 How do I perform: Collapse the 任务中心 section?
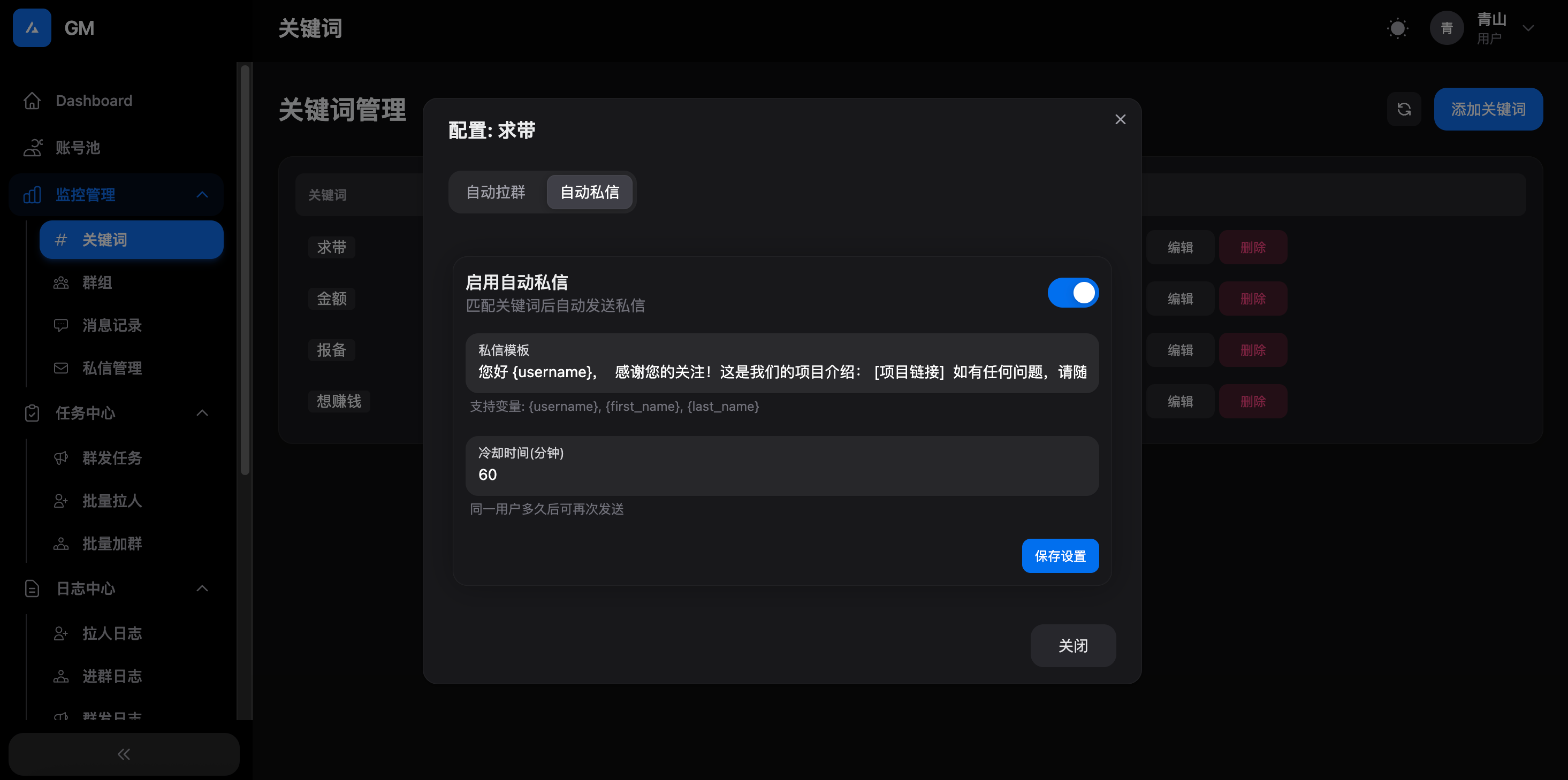pyautogui.click(x=202, y=412)
